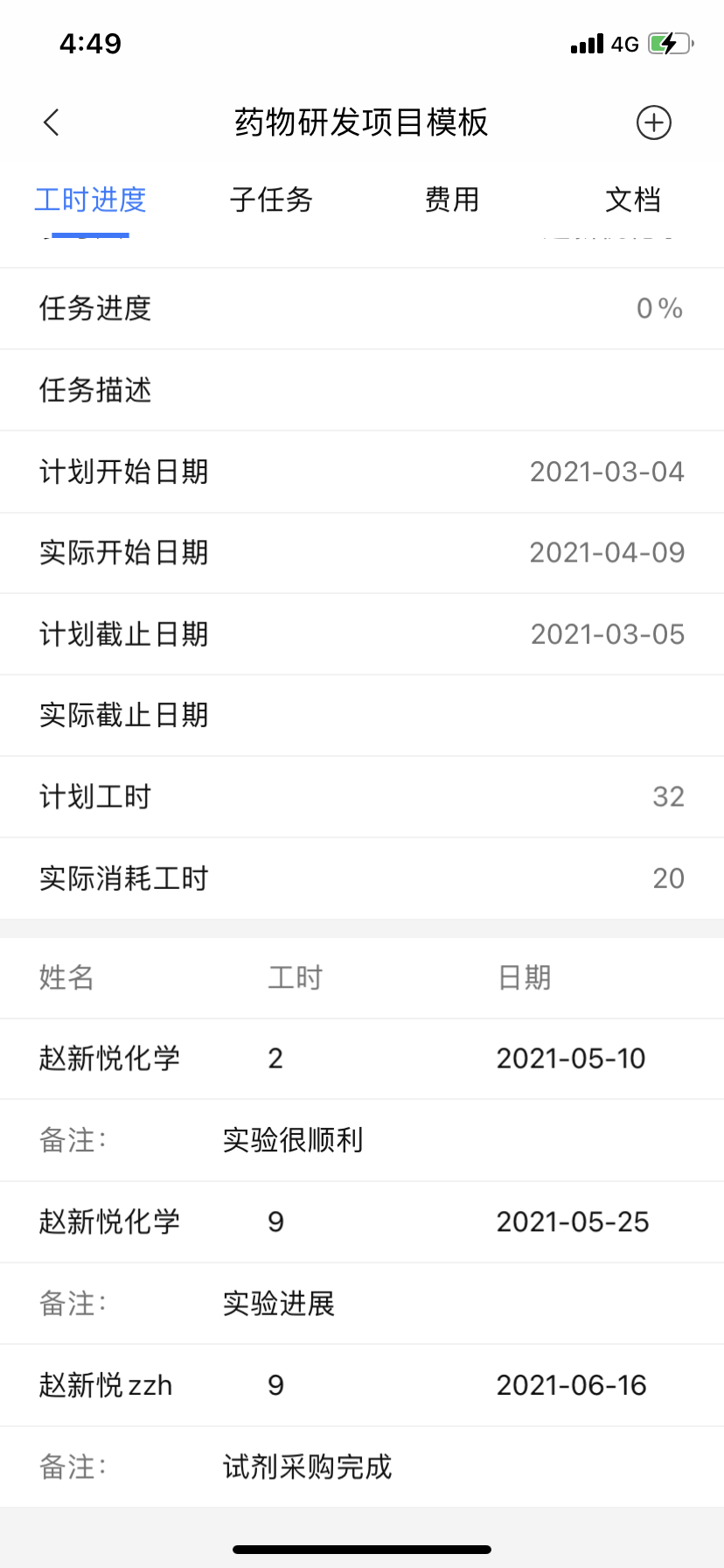Set the empty 实际截止日期 value

coord(362,715)
